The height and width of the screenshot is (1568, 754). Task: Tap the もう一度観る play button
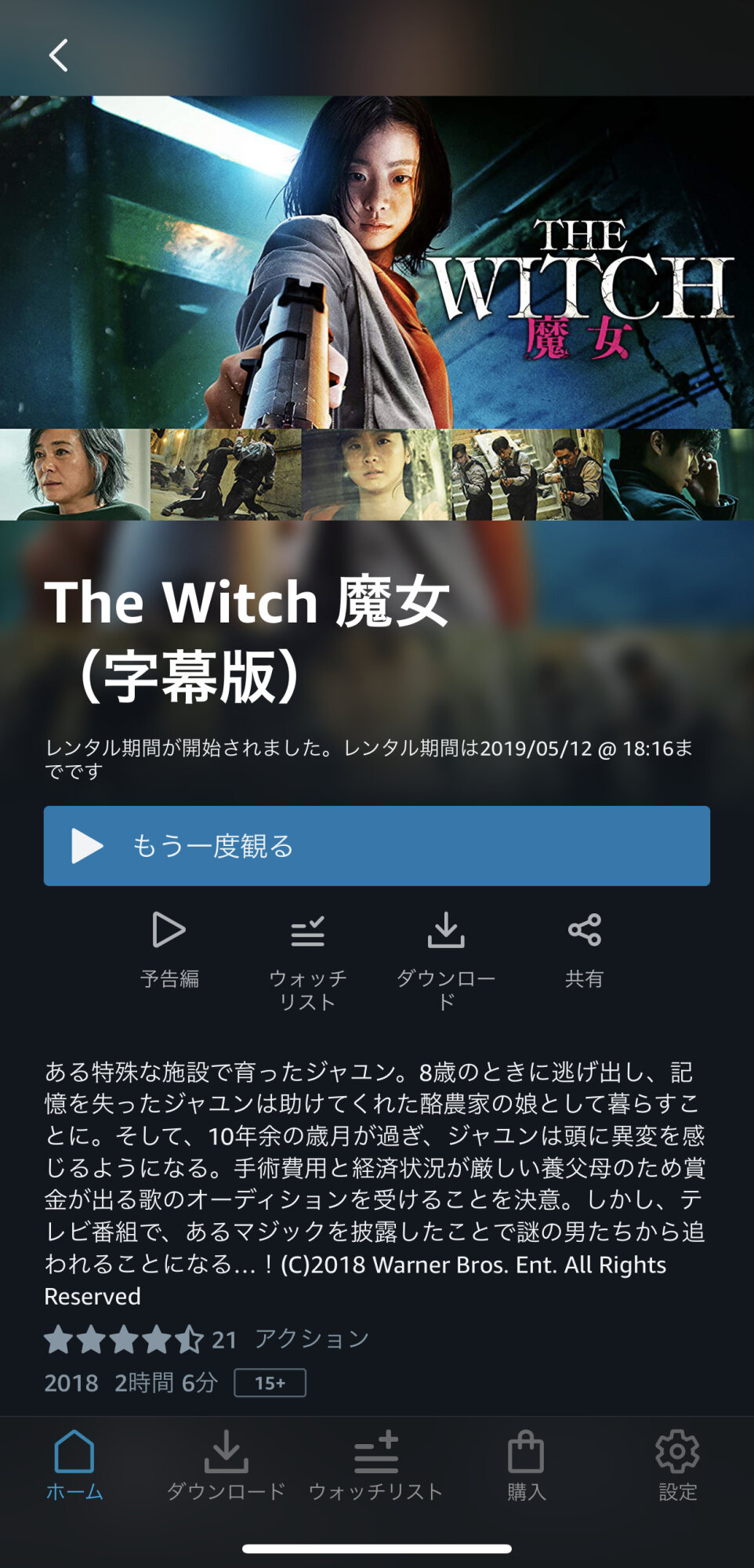click(376, 846)
